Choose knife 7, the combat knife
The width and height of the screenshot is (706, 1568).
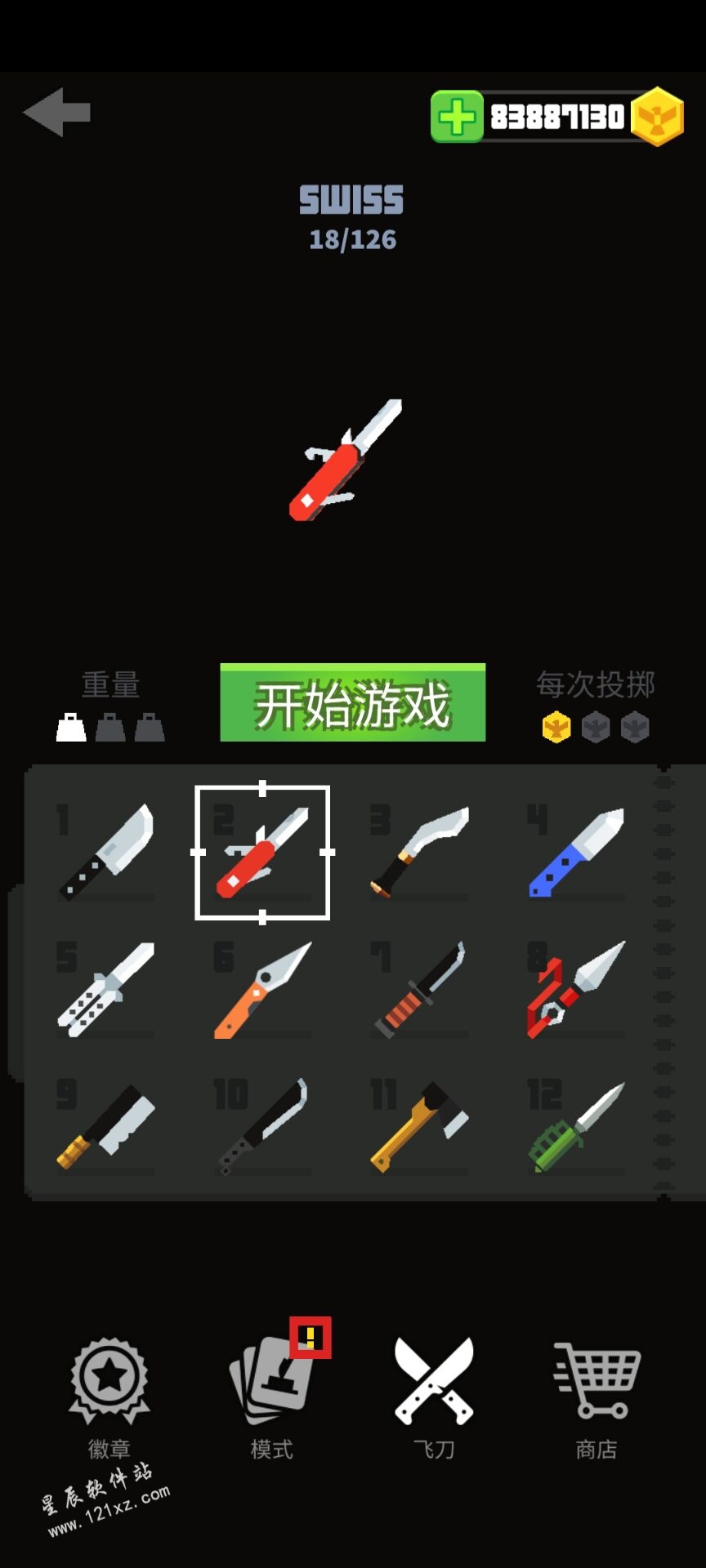click(420, 989)
